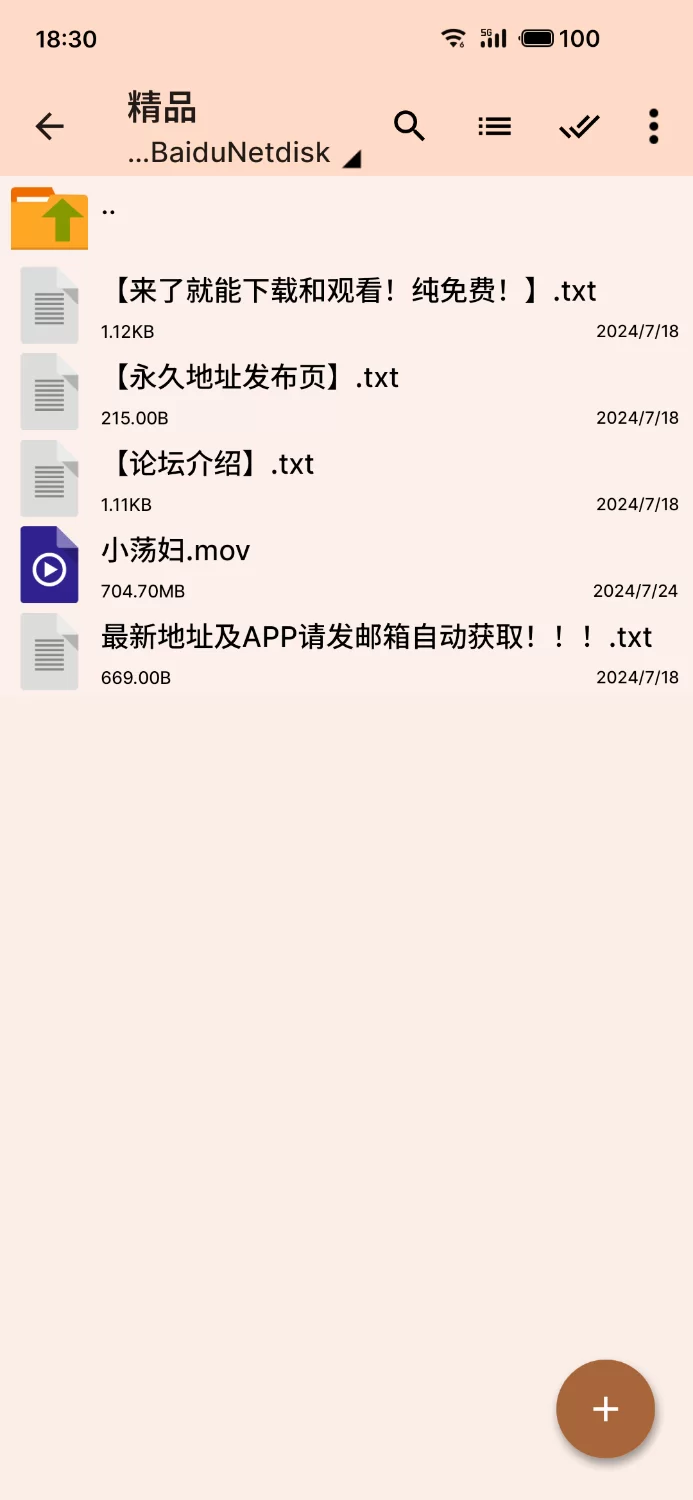The height and width of the screenshot is (1500, 693).
Task: Open the 704.70MB .mov video file
Action: 346,564
